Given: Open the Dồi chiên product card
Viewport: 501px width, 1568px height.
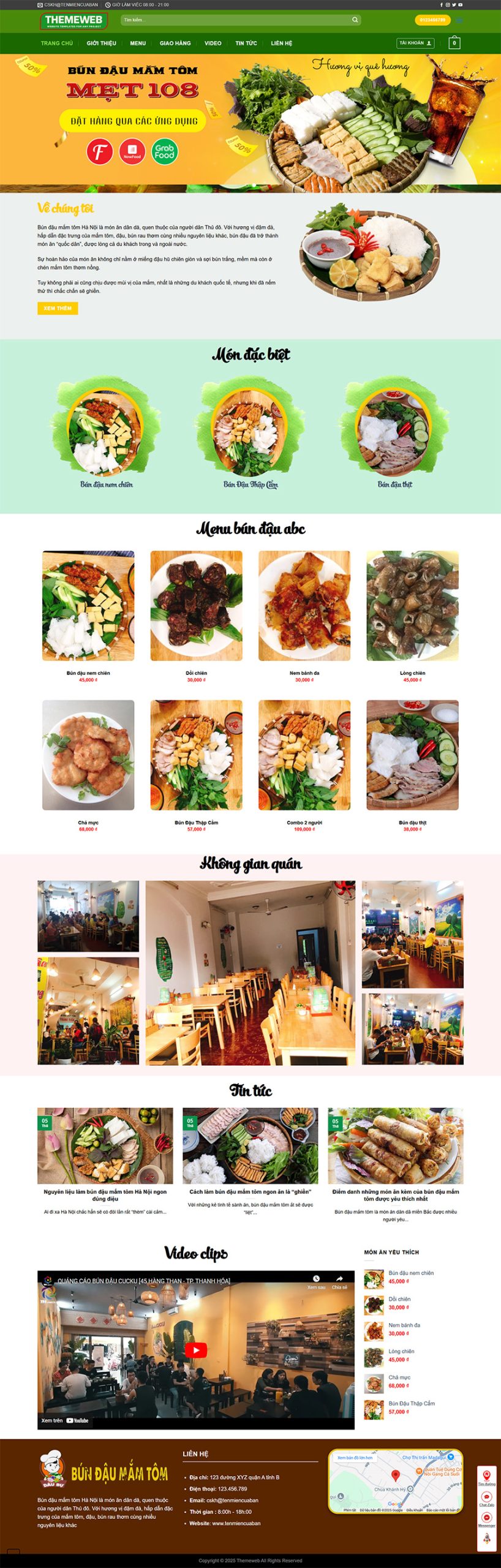Looking at the screenshot, I should (x=196, y=606).
